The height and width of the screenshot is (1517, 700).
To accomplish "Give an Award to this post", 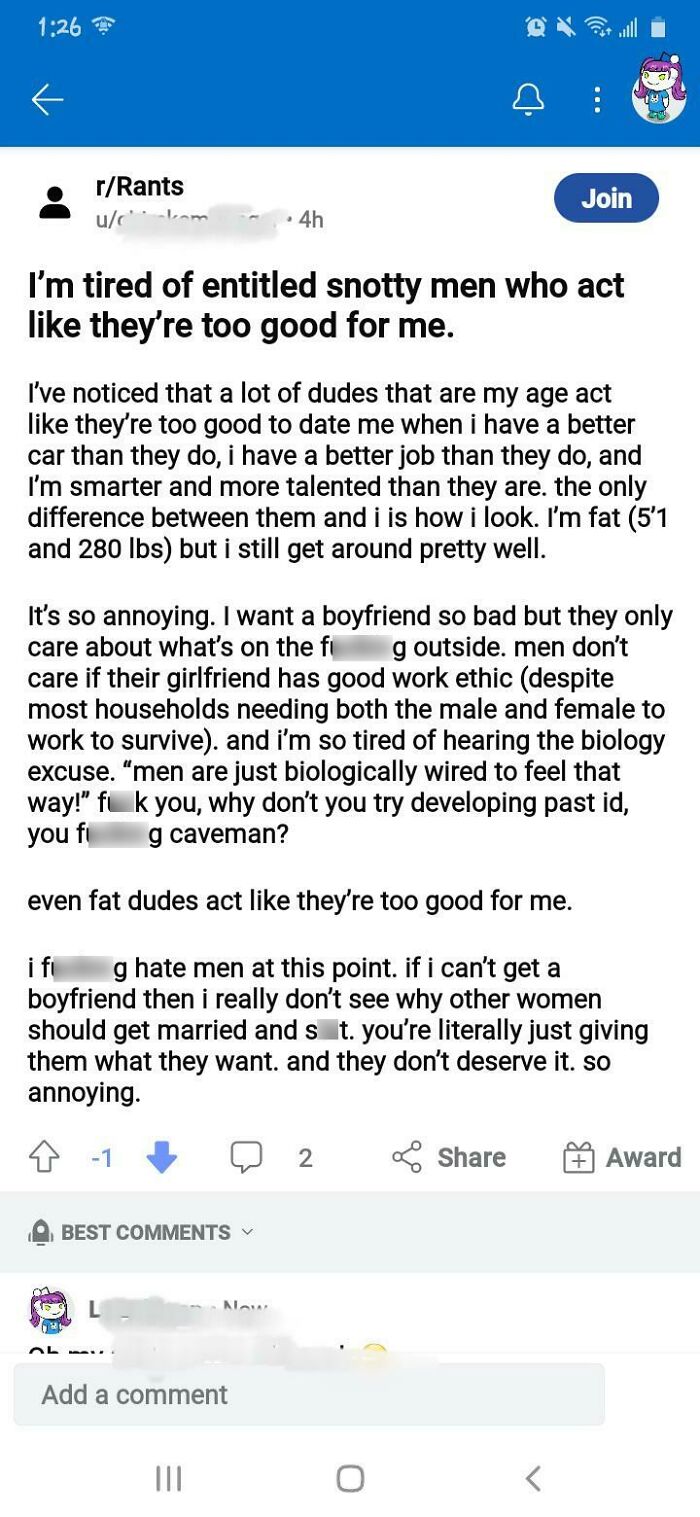I will point(622,1157).
